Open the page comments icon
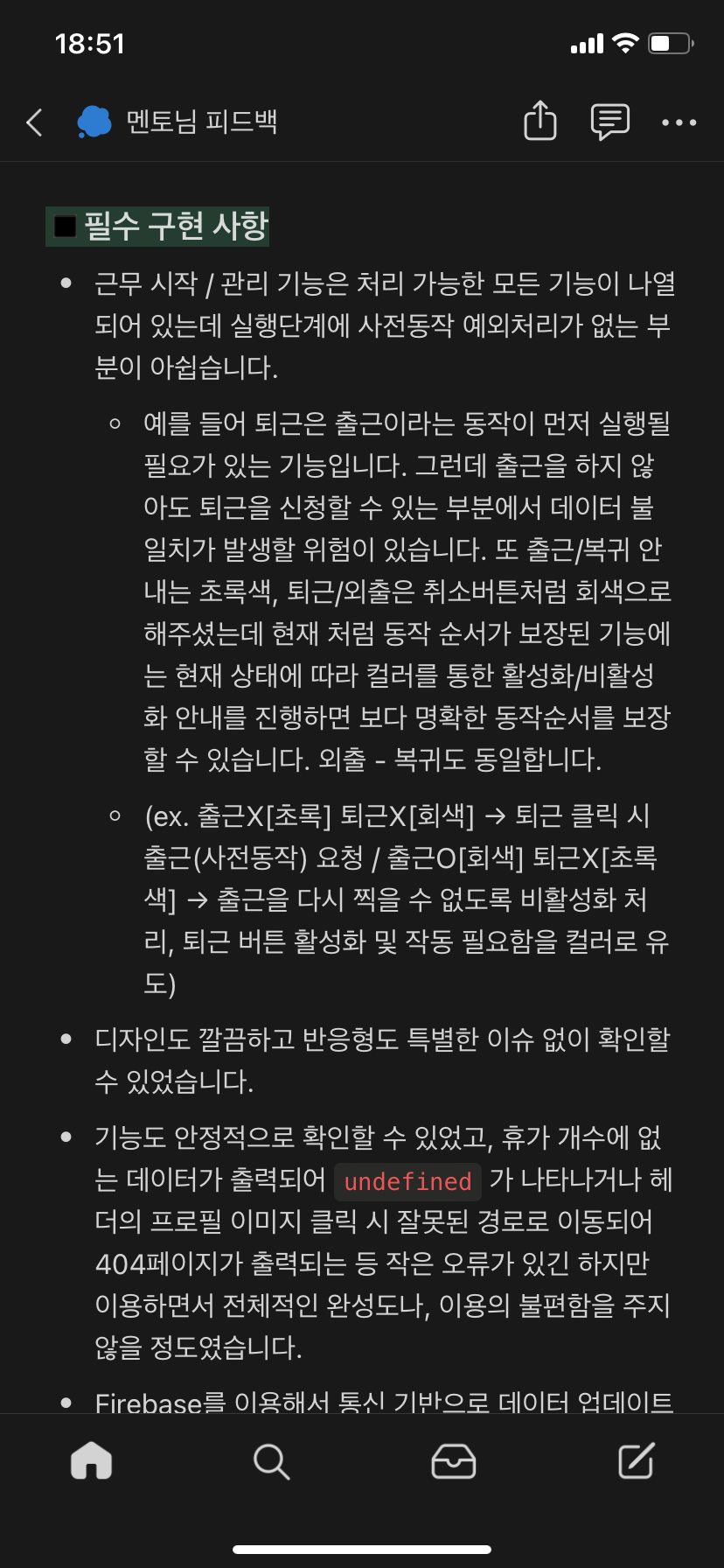Screen dimensions: 724x1568 pyautogui.click(x=609, y=122)
